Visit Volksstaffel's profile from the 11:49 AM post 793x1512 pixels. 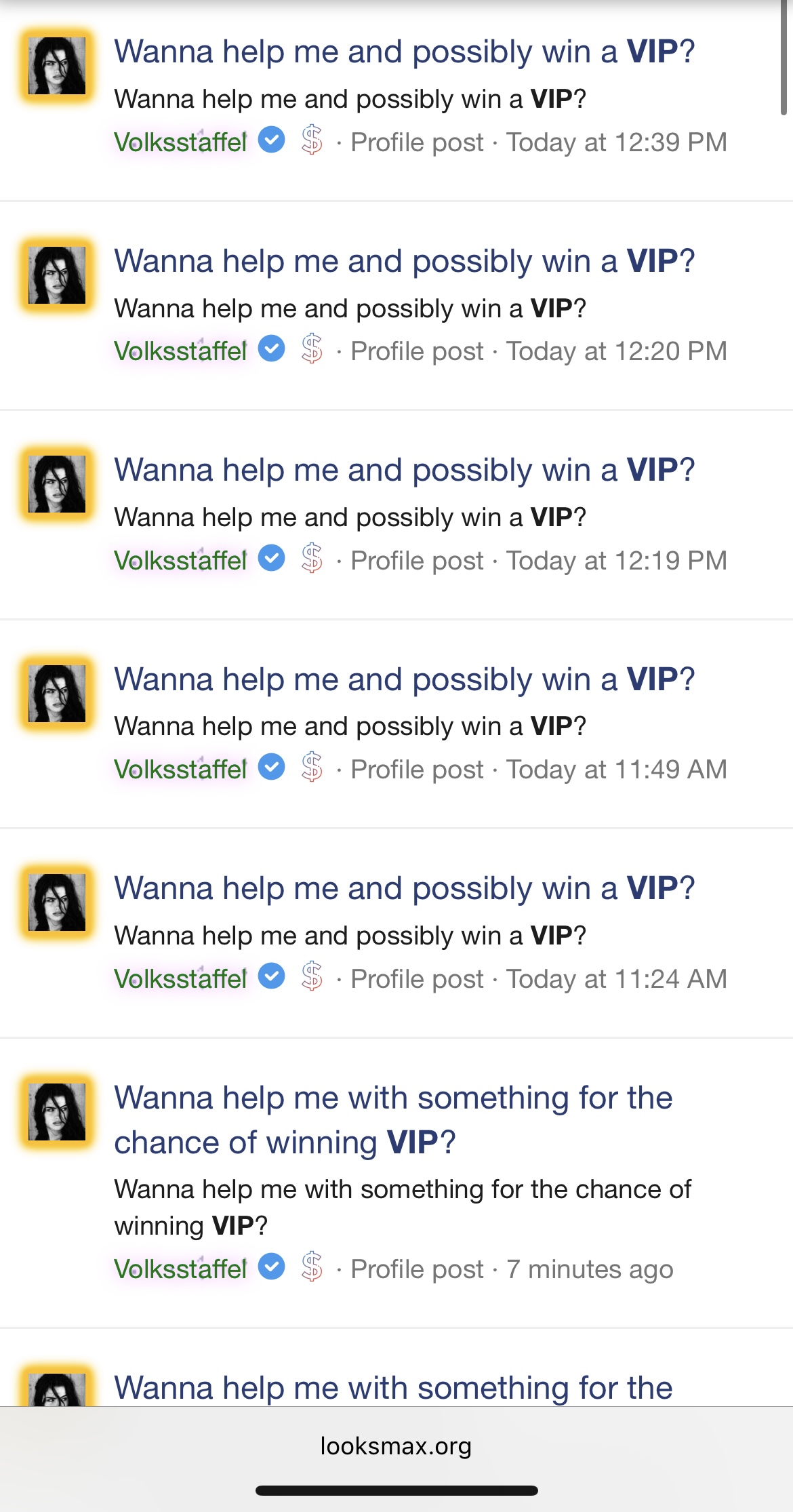click(180, 770)
